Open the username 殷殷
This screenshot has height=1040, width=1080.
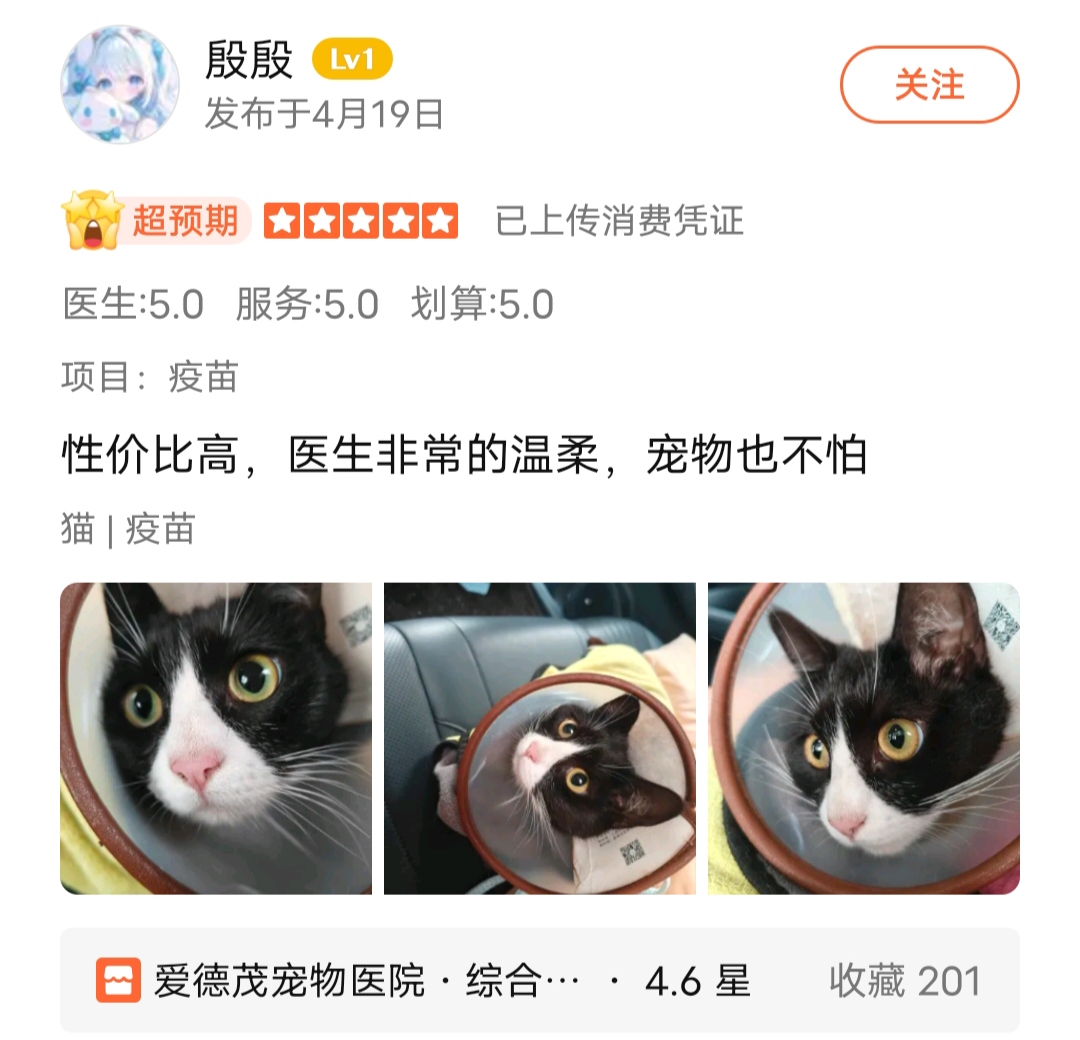[x=249, y=60]
